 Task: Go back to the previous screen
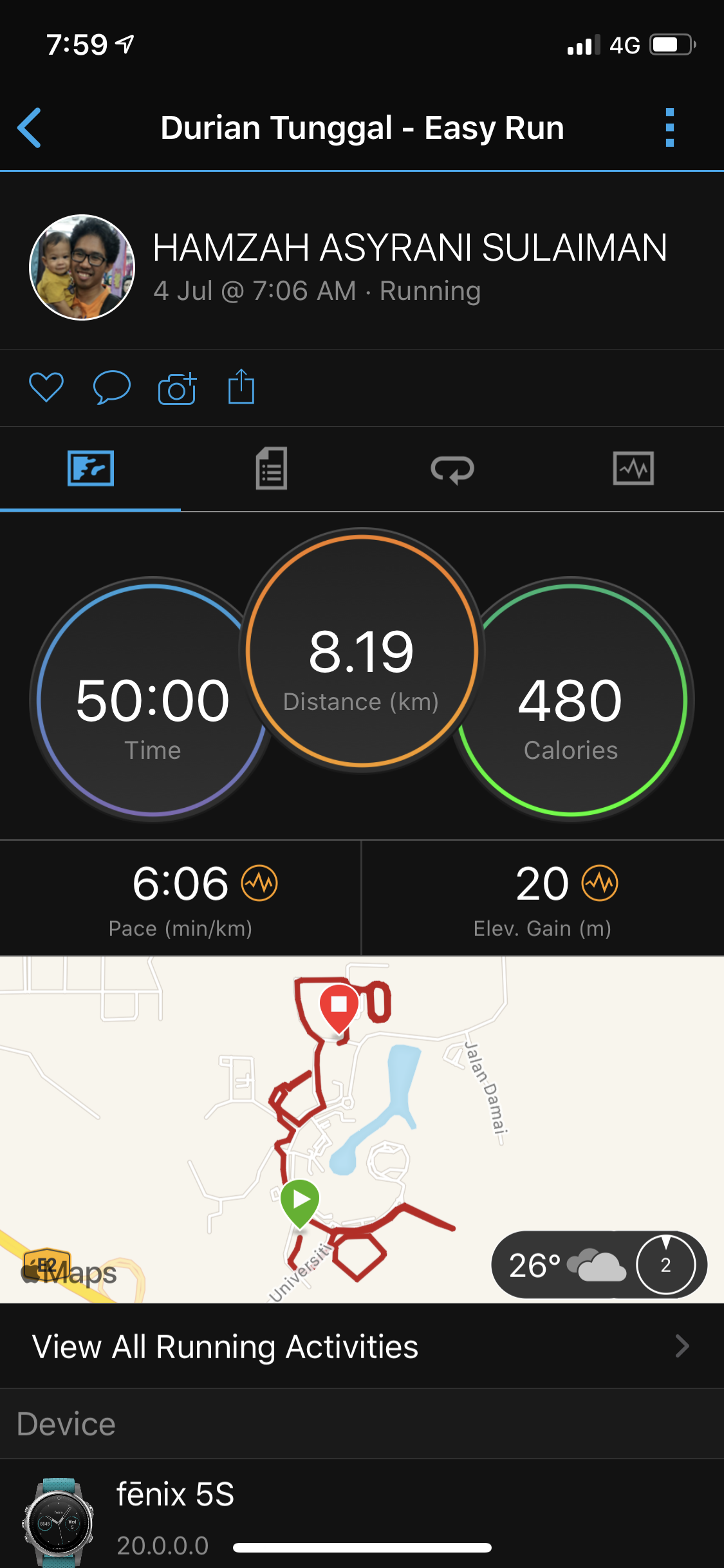click(x=30, y=127)
